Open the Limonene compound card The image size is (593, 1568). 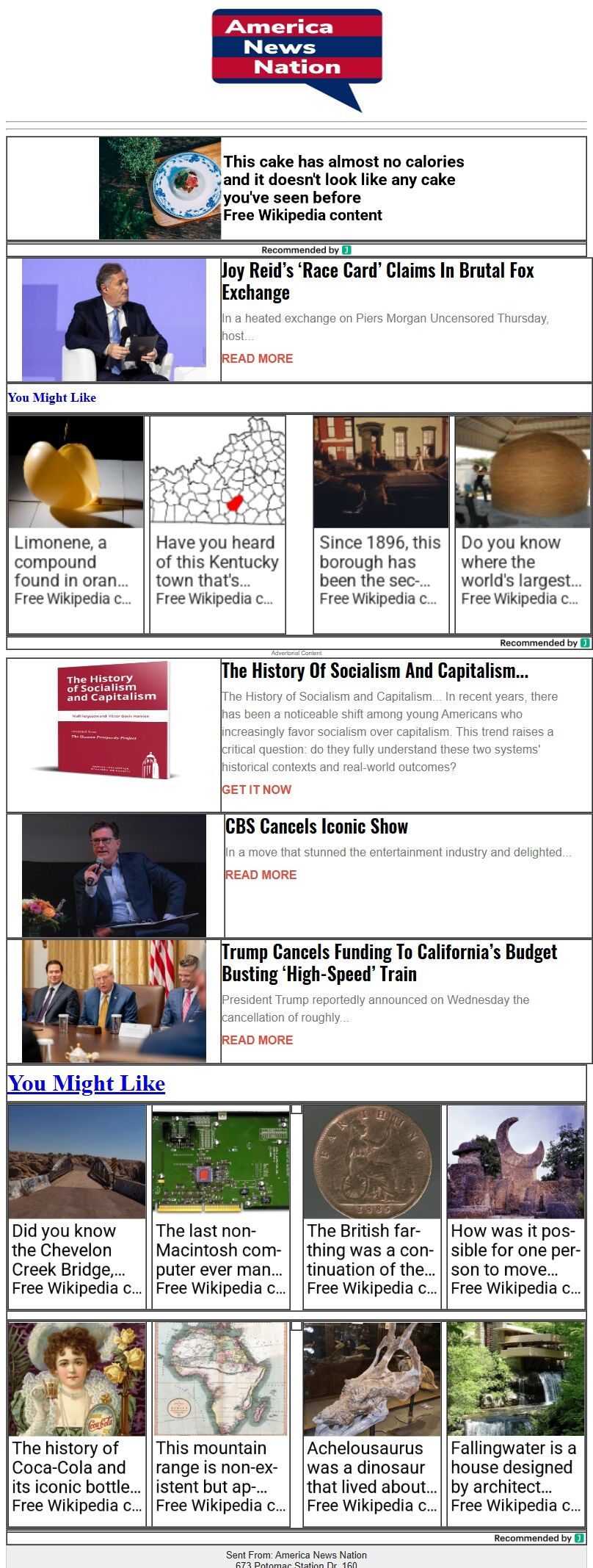pos(76,524)
